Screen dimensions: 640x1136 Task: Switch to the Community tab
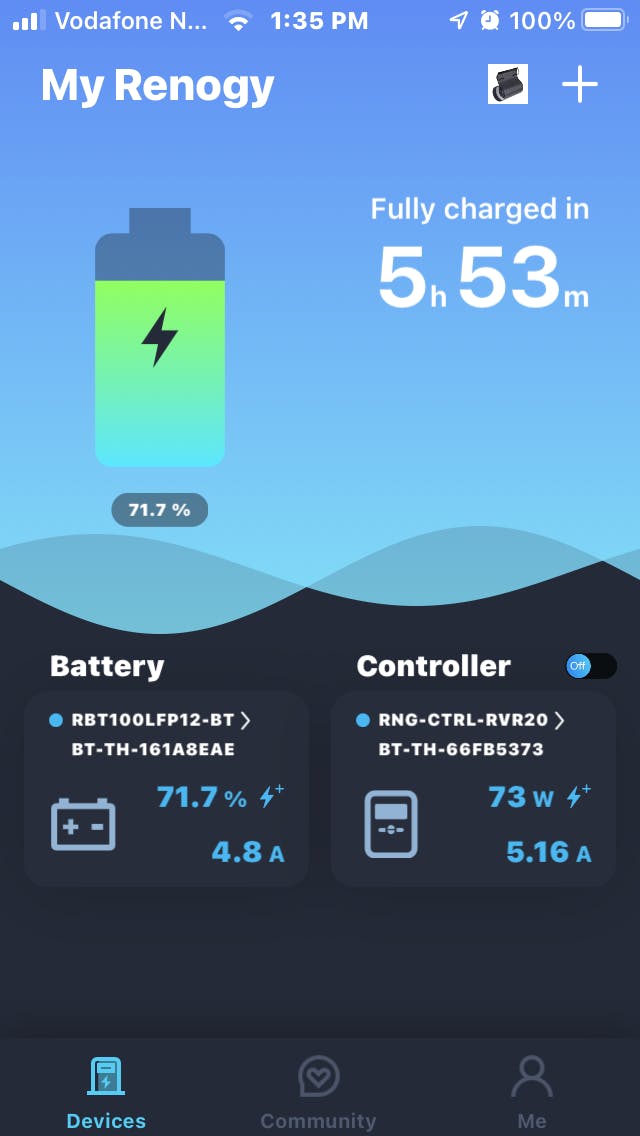318,1093
